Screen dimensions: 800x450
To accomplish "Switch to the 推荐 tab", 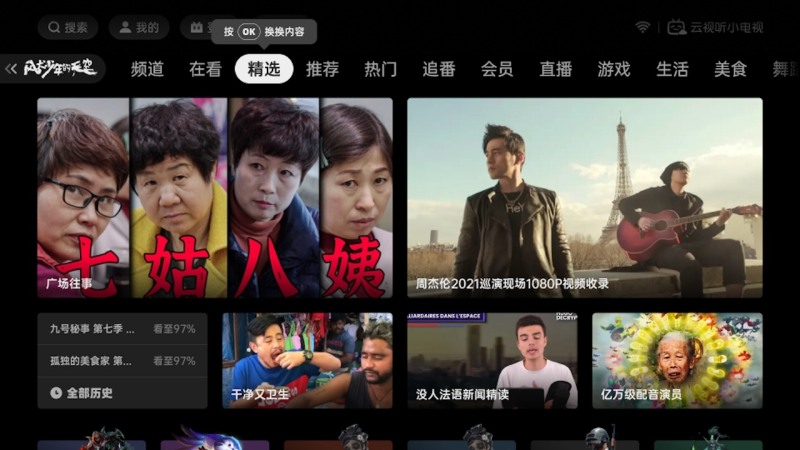I will tap(322, 69).
